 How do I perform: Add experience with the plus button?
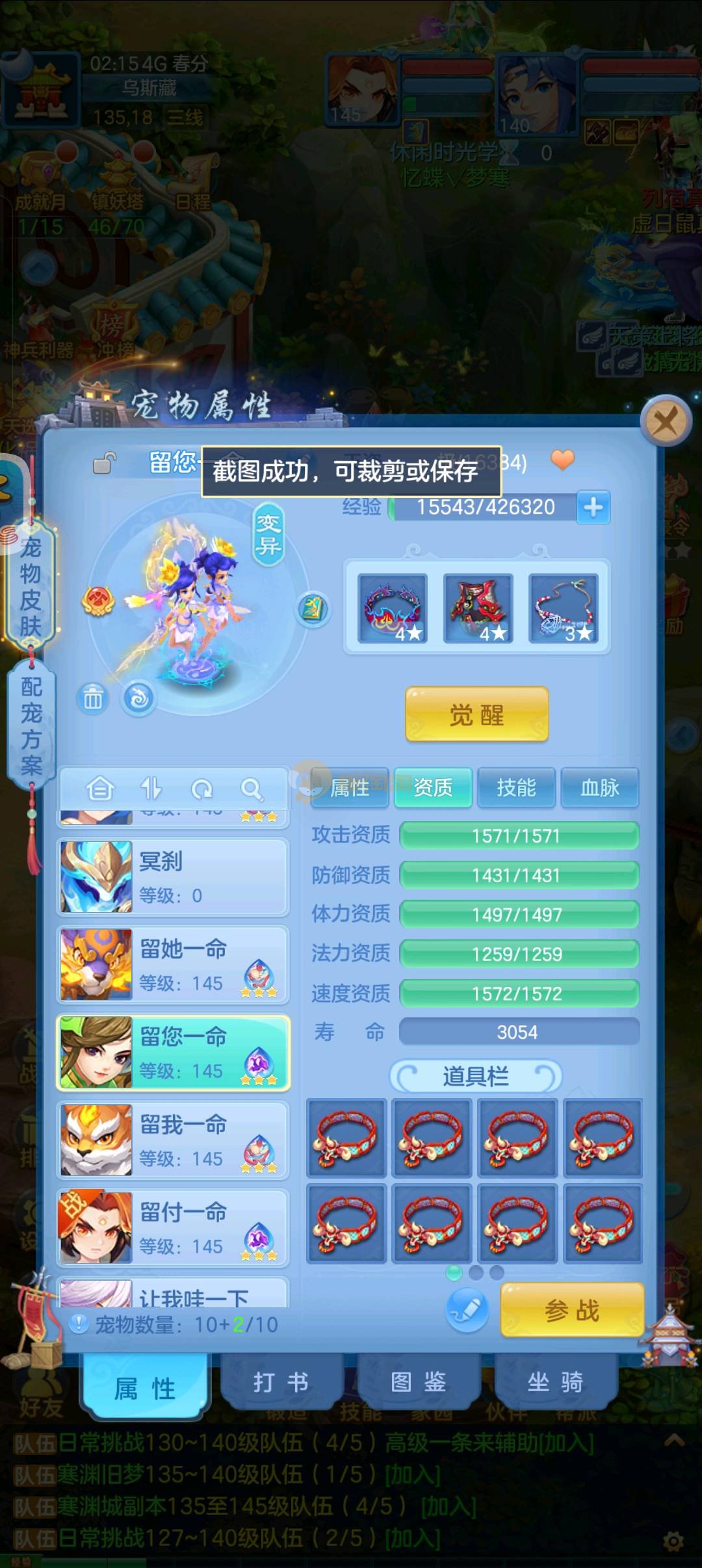pyautogui.click(x=593, y=507)
